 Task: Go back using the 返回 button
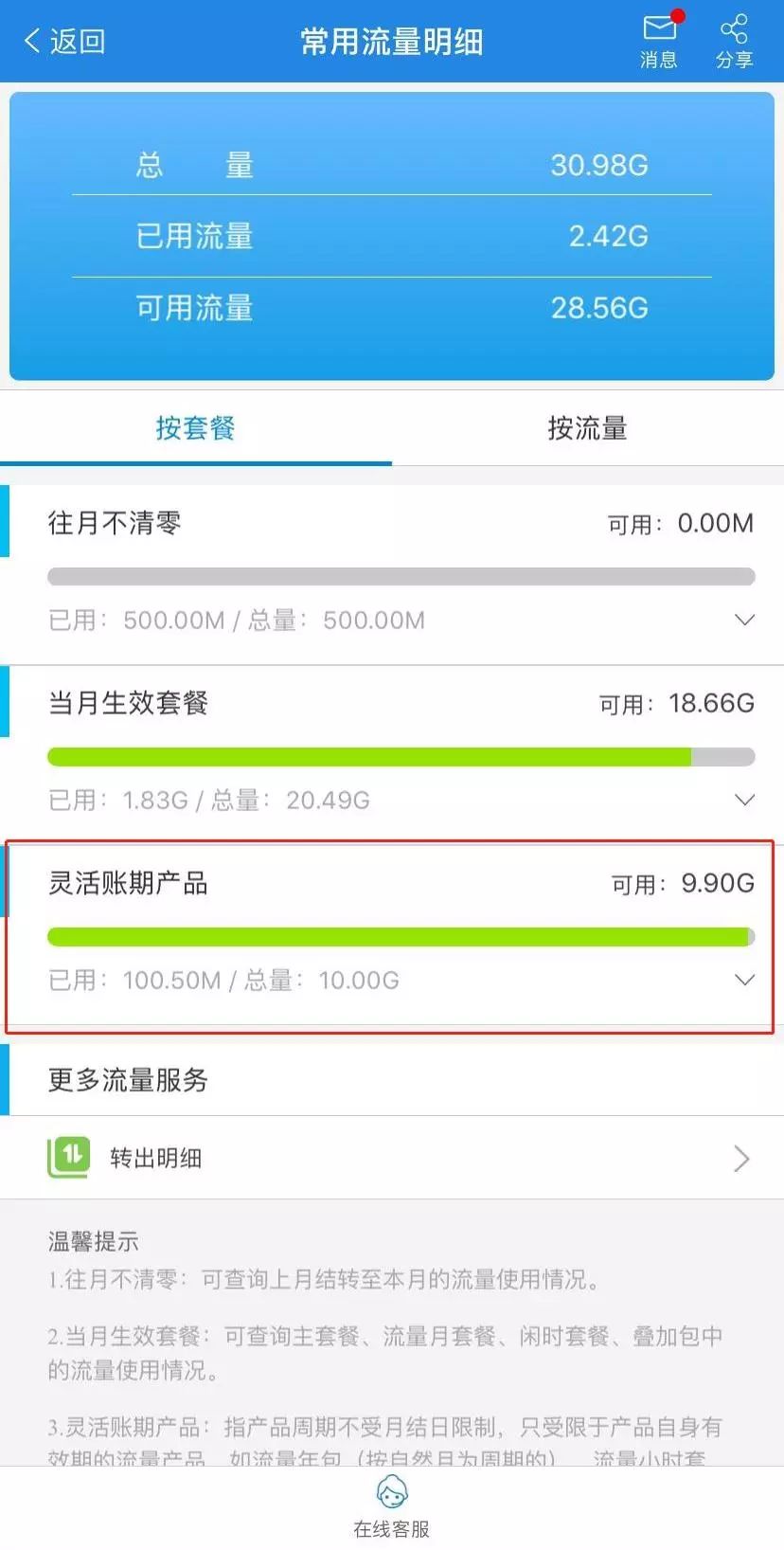pos(64,42)
